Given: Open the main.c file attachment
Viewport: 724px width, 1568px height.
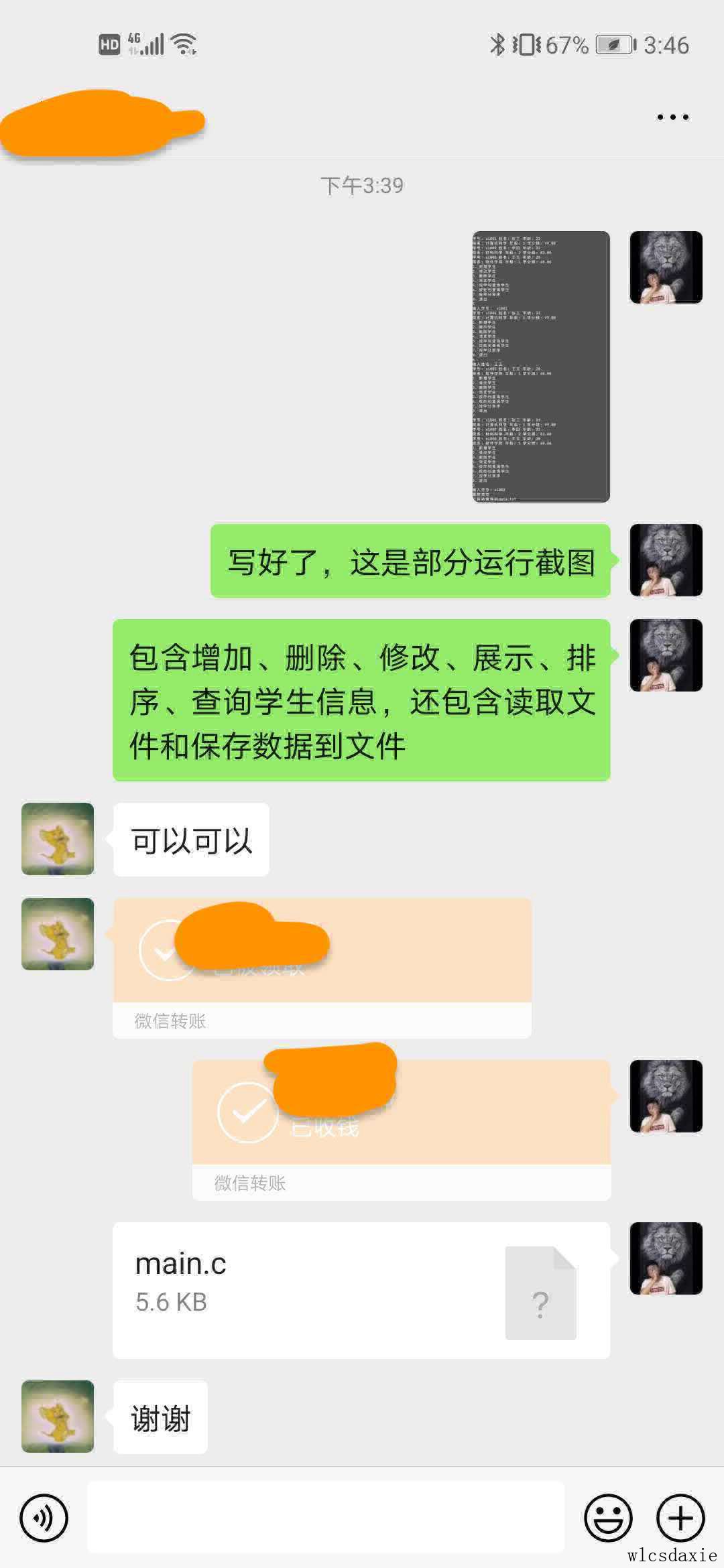Looking at the screenshot, I should point(361,1290).
